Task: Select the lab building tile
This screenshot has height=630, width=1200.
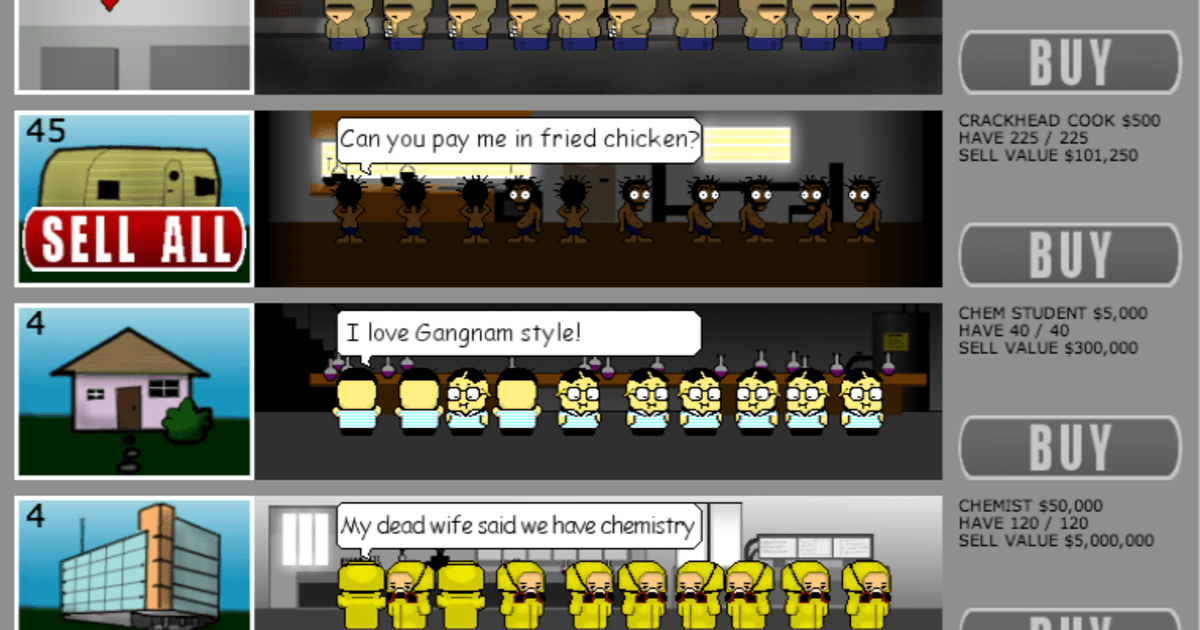Action: point(133,563)
